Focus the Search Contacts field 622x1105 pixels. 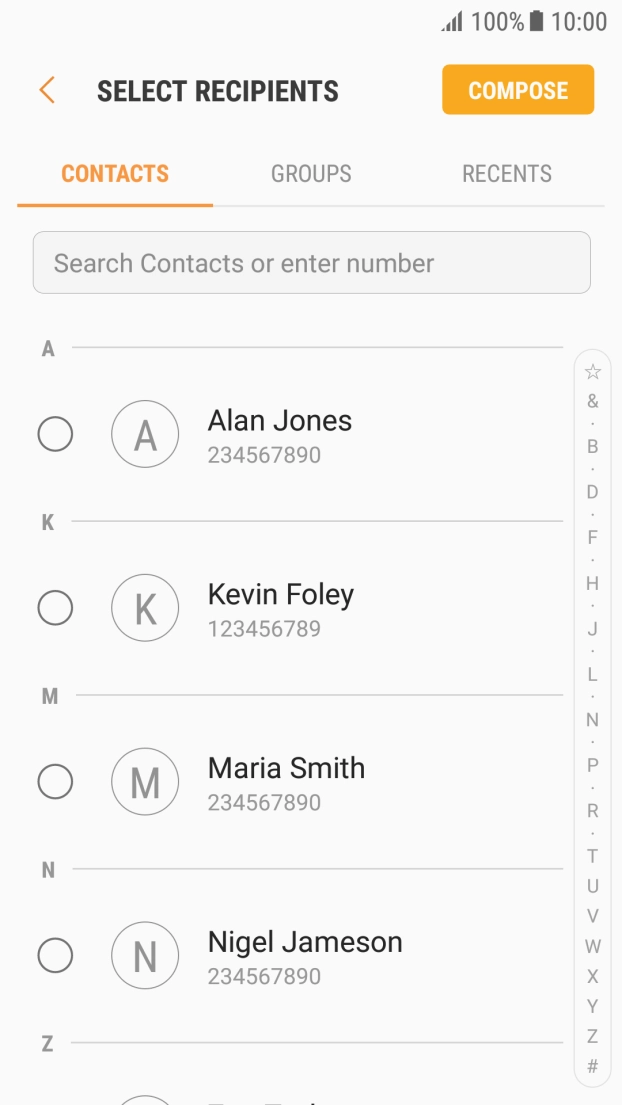point(311,262)
